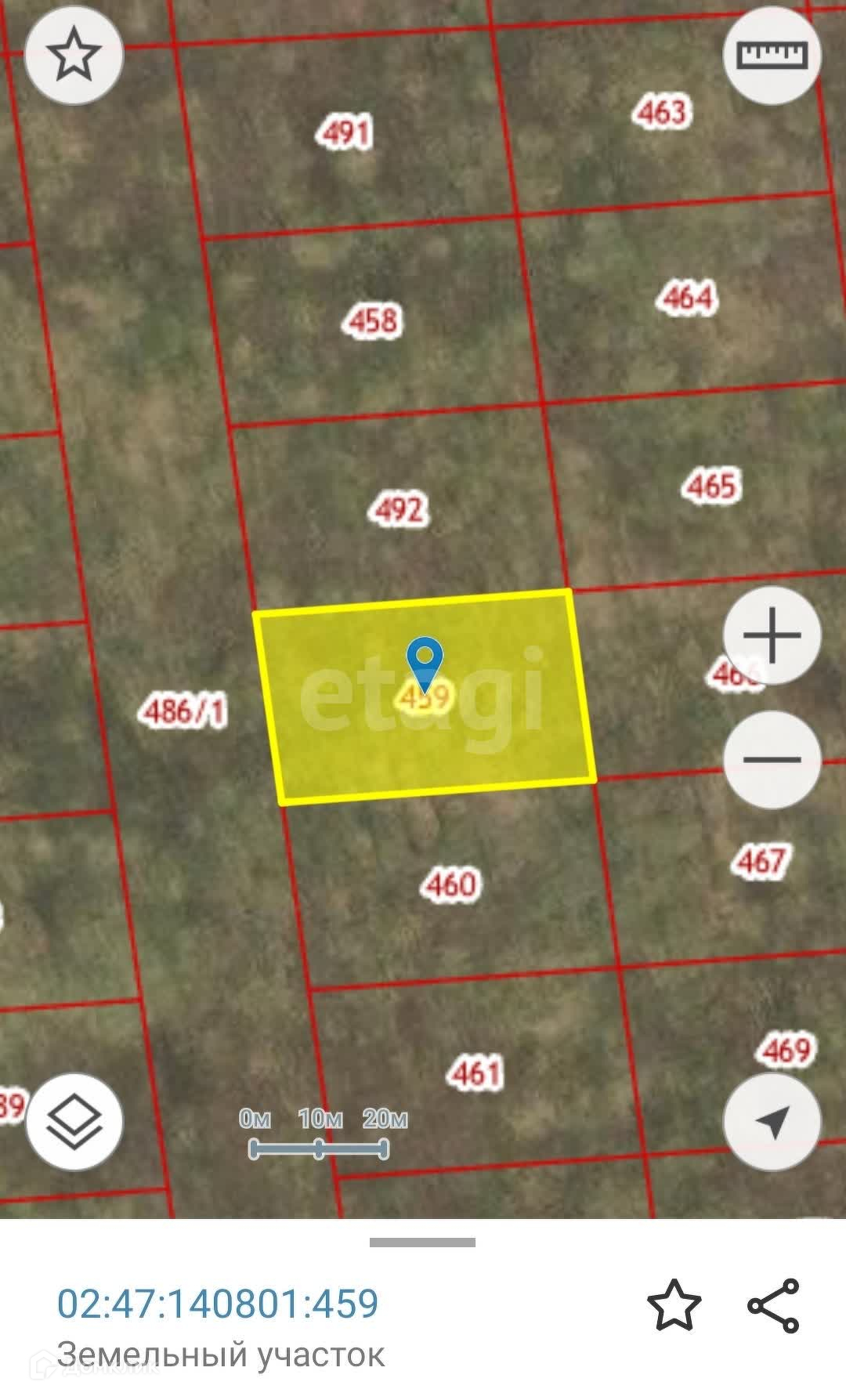Open cadastral number 02:47:140801:459 details
Image resolution: width=846 pixels, height=1400 pixels.
(x=218, y=1303)
